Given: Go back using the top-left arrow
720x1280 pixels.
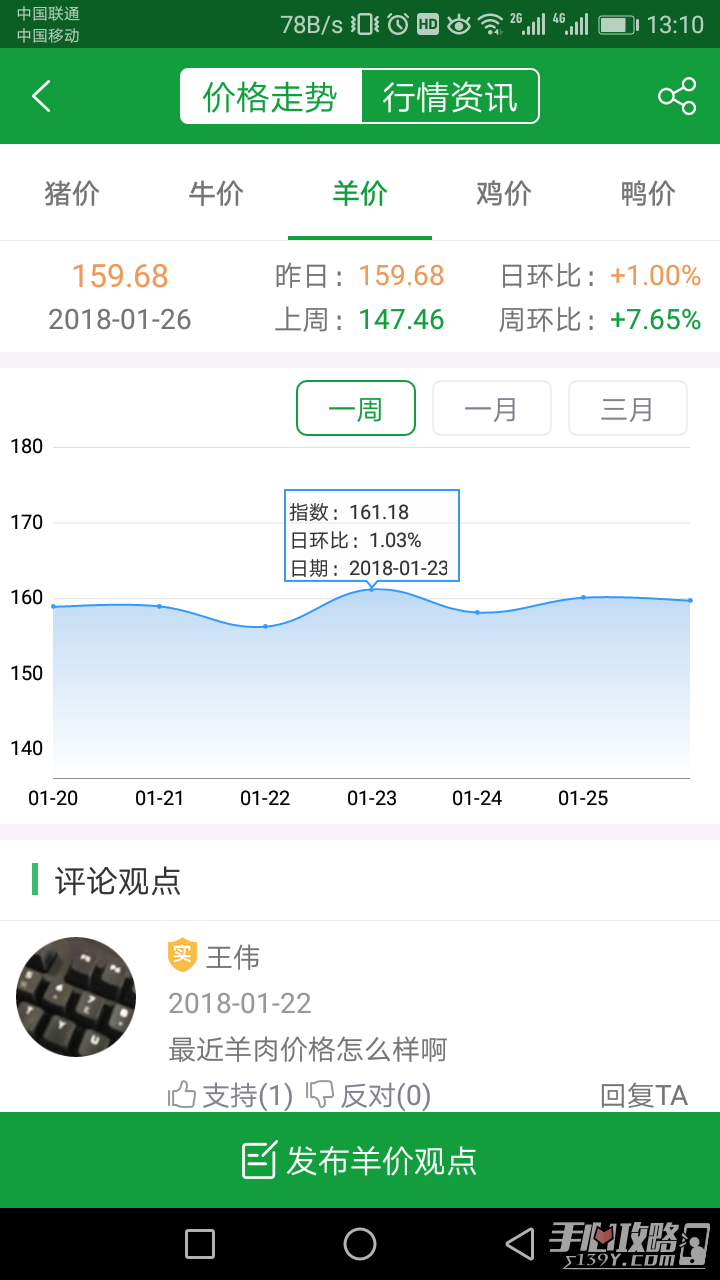Looking at the screenshot, I should (x=42, y=97).
